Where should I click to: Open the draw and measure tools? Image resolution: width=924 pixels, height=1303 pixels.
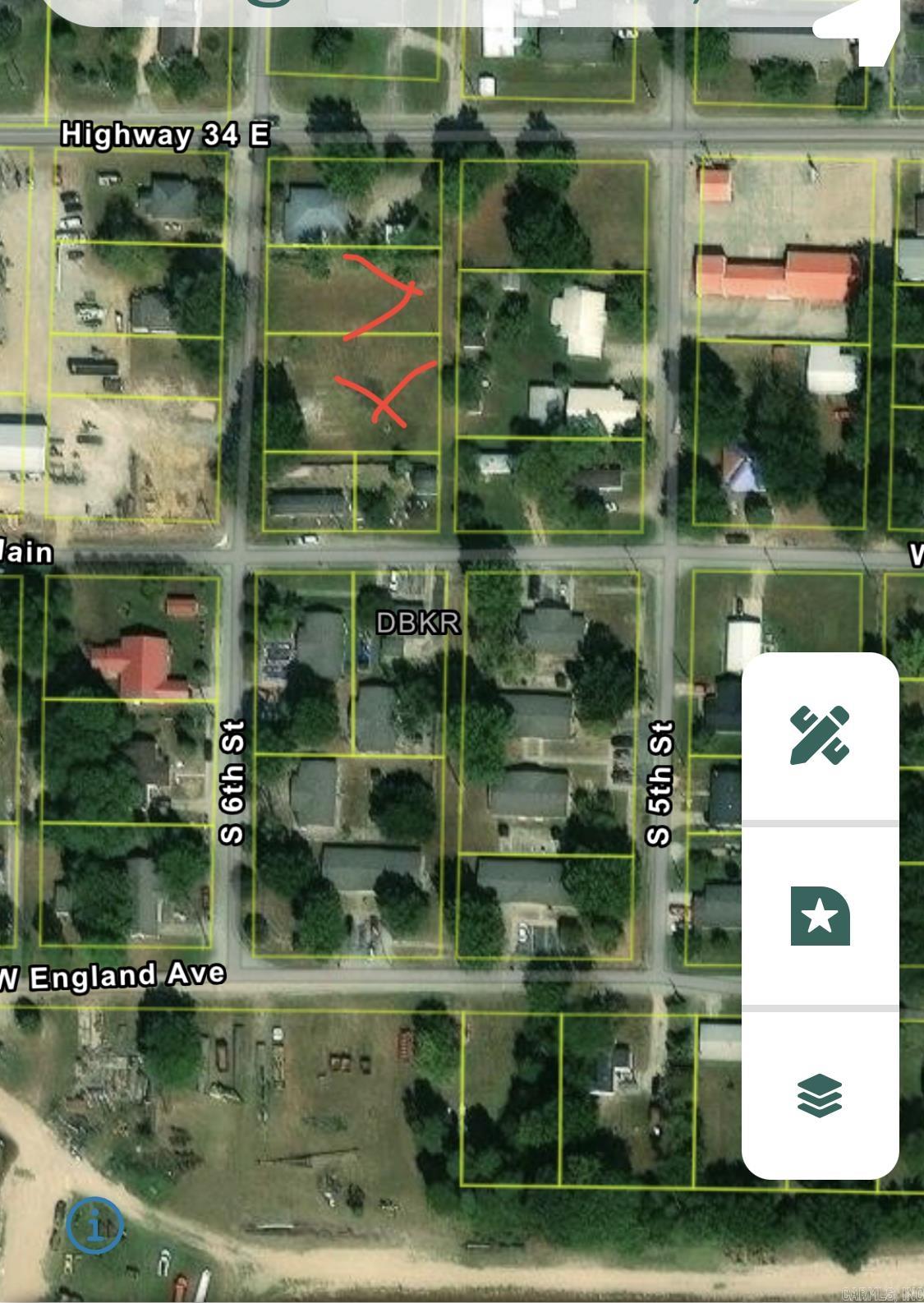click(x=819, y=736)
